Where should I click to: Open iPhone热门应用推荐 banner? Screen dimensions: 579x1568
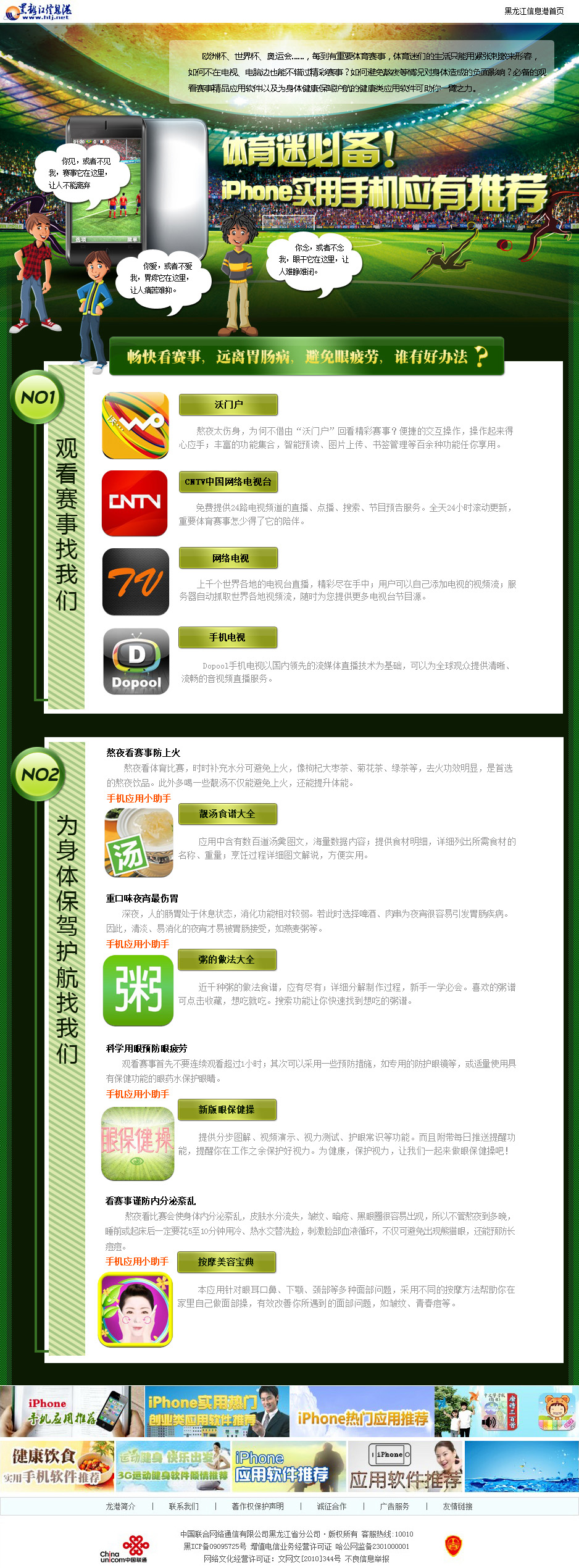(x=362, y=1411)
